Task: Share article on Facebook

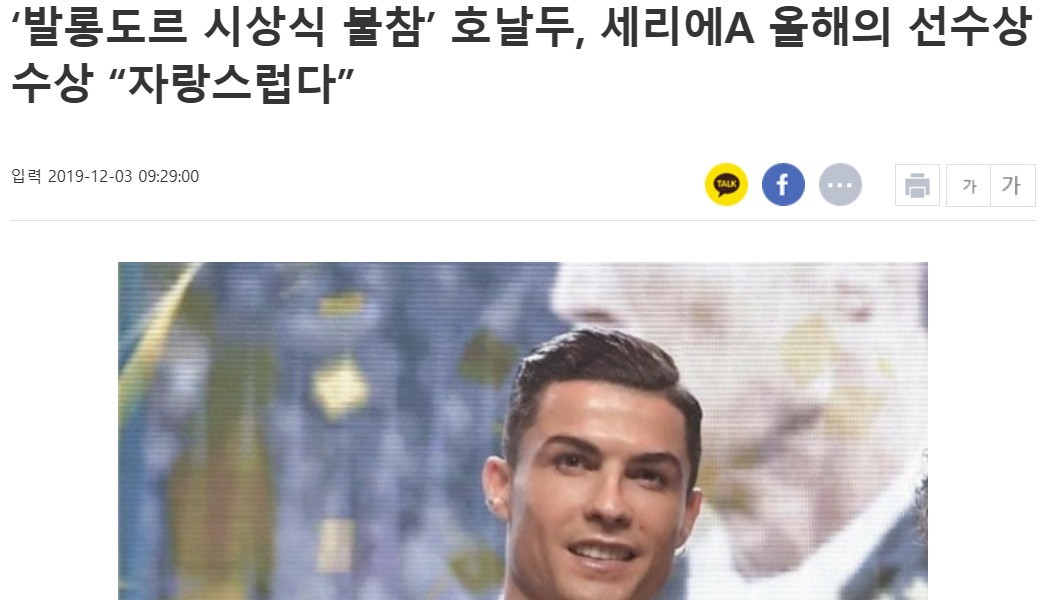Action: (783, 185)
